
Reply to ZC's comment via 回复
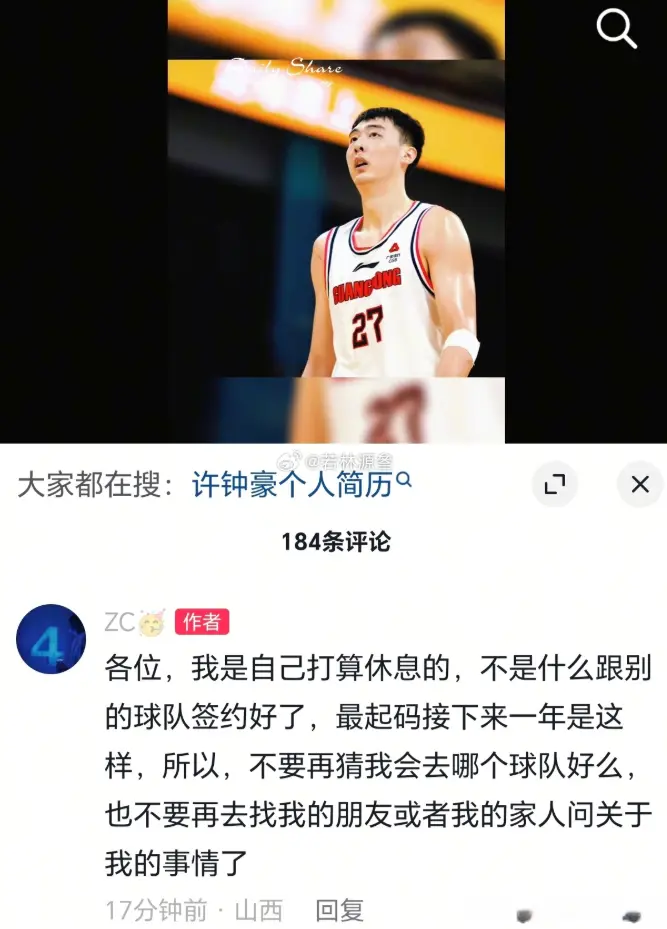point(339,911)
